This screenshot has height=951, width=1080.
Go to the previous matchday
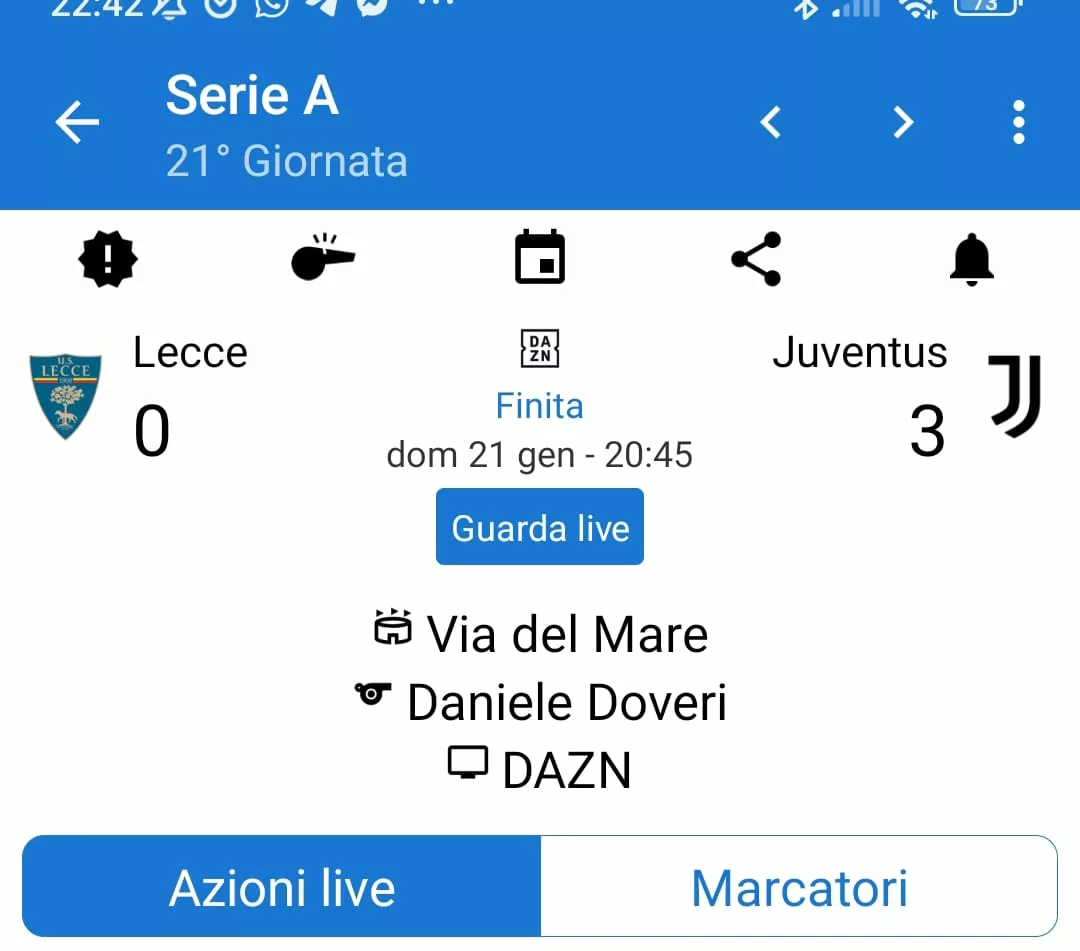pos(770,123)
